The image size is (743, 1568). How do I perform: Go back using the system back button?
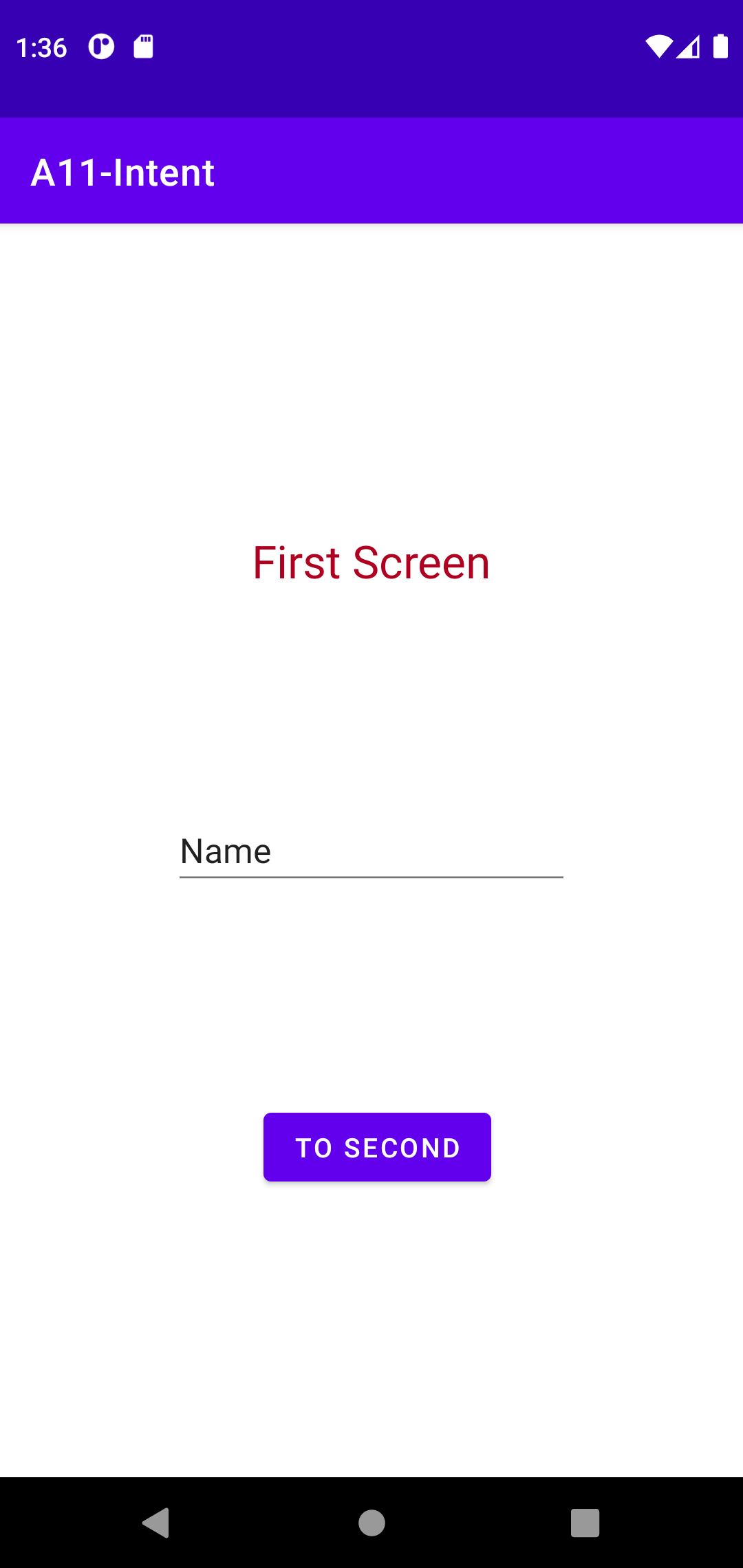point(156,1523)
